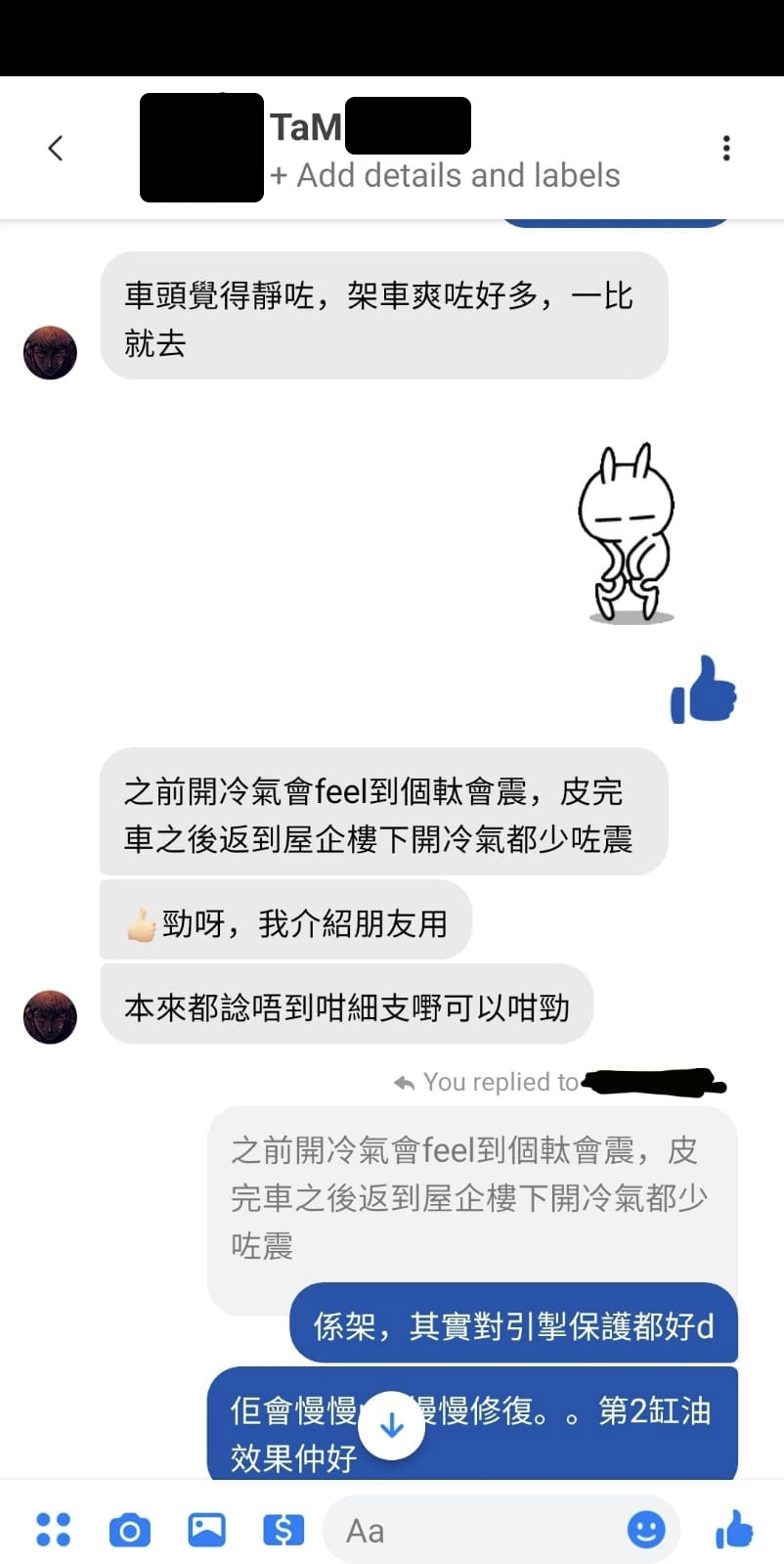Tap the contact's profile picture avatar
The image size is (784, 1564).
click(49, 352)
